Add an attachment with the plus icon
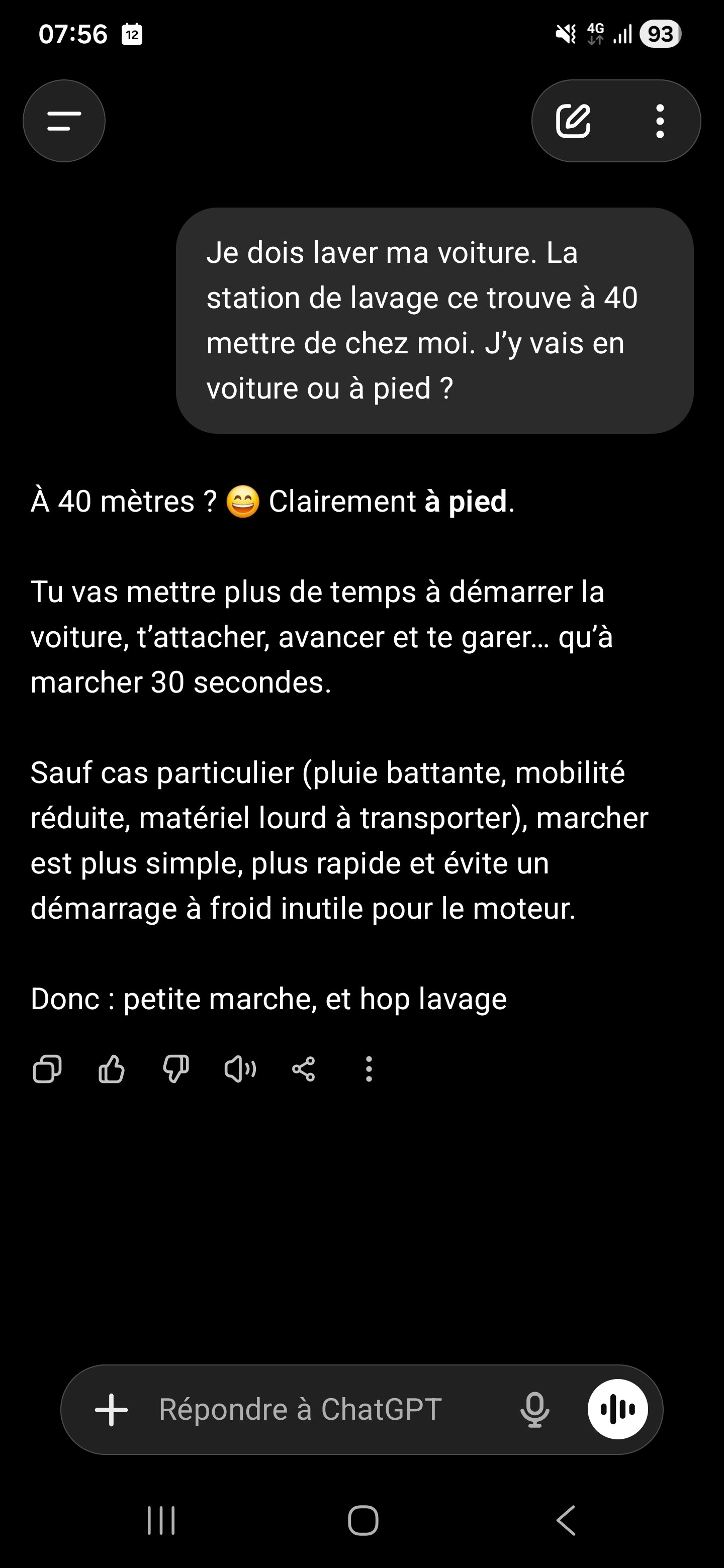 click(112, 1410)
